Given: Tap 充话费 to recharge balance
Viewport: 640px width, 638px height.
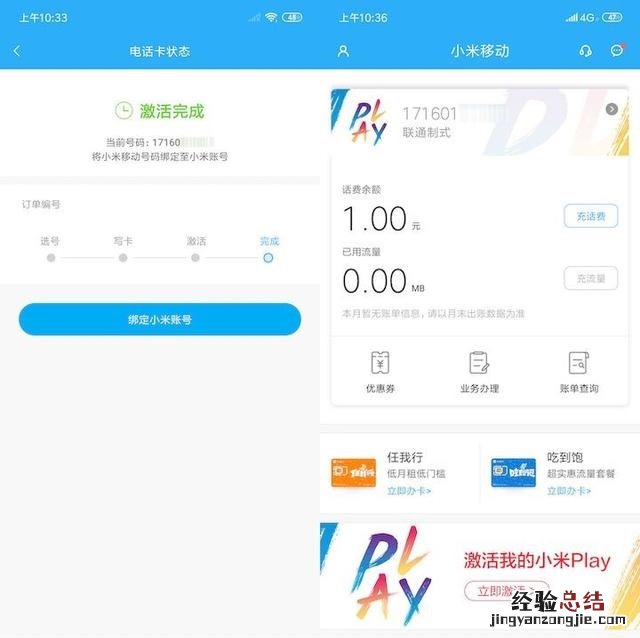Looking at the screenshot, I should pyautogui.click(x=590, y=216).
